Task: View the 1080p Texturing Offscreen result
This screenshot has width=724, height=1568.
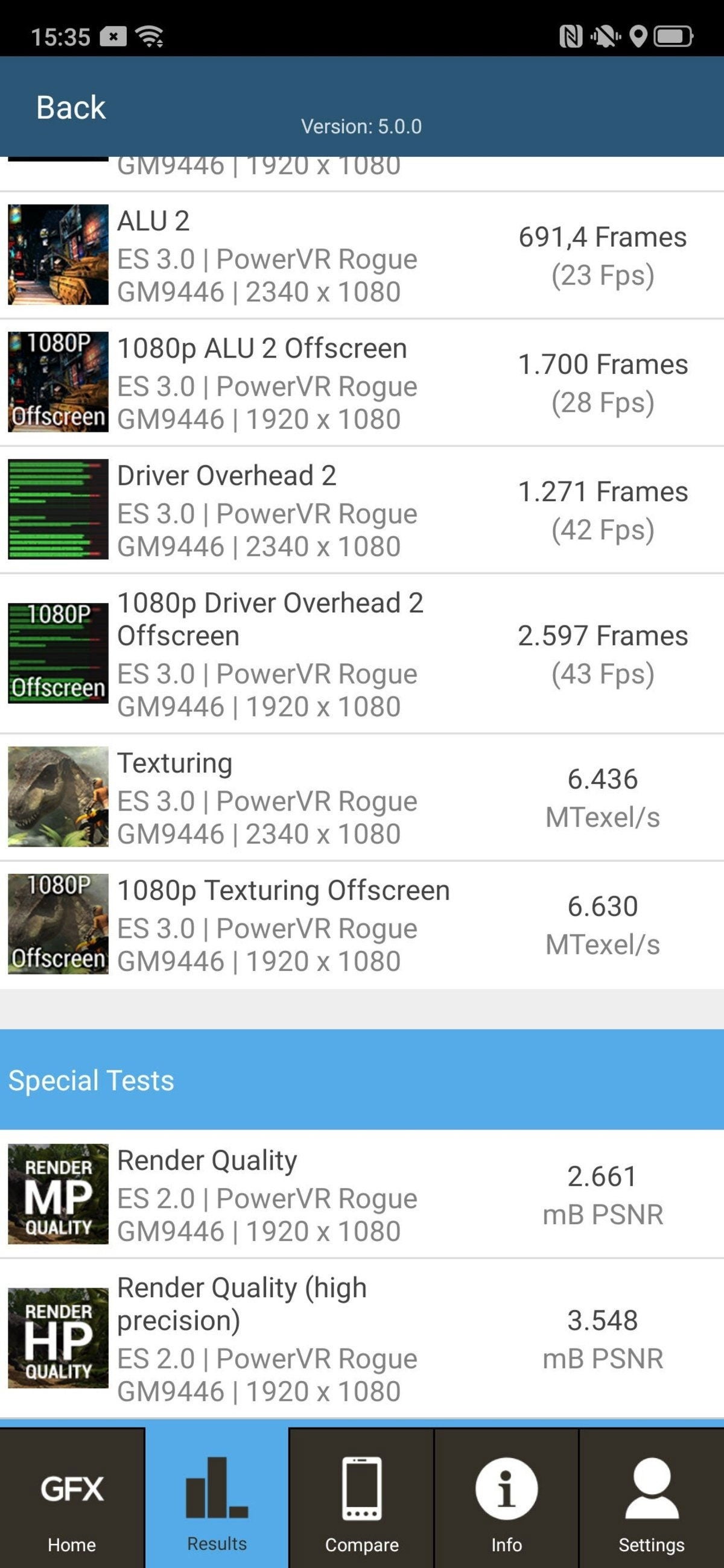Action: click(x=361, y=925)
